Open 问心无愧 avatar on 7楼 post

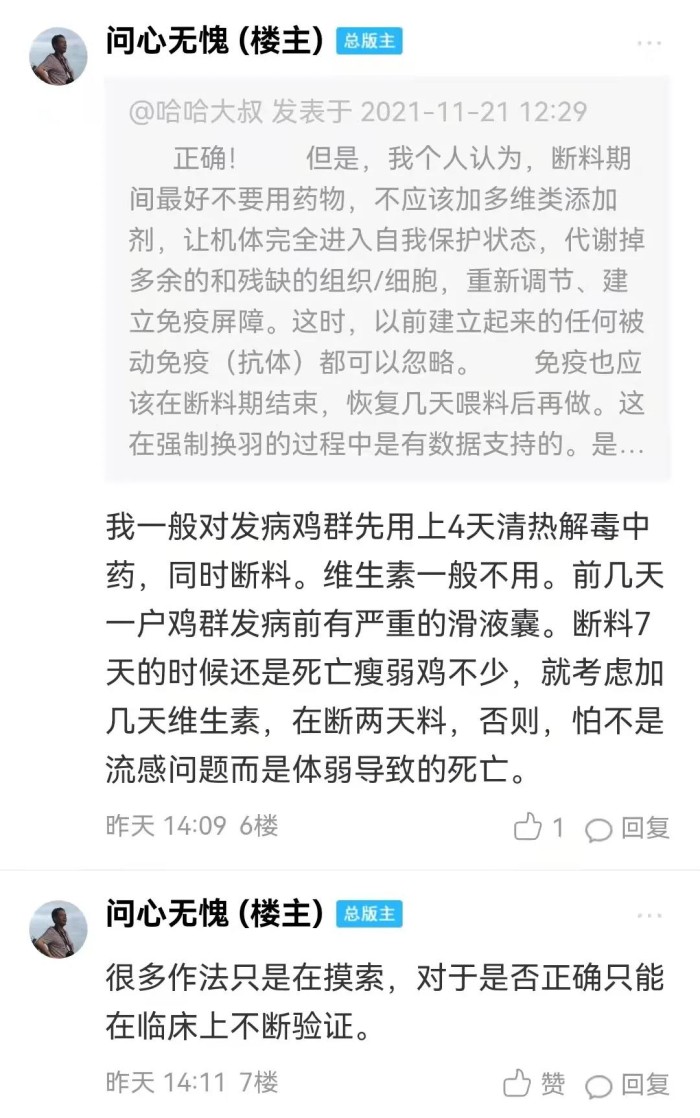point(58,927)
